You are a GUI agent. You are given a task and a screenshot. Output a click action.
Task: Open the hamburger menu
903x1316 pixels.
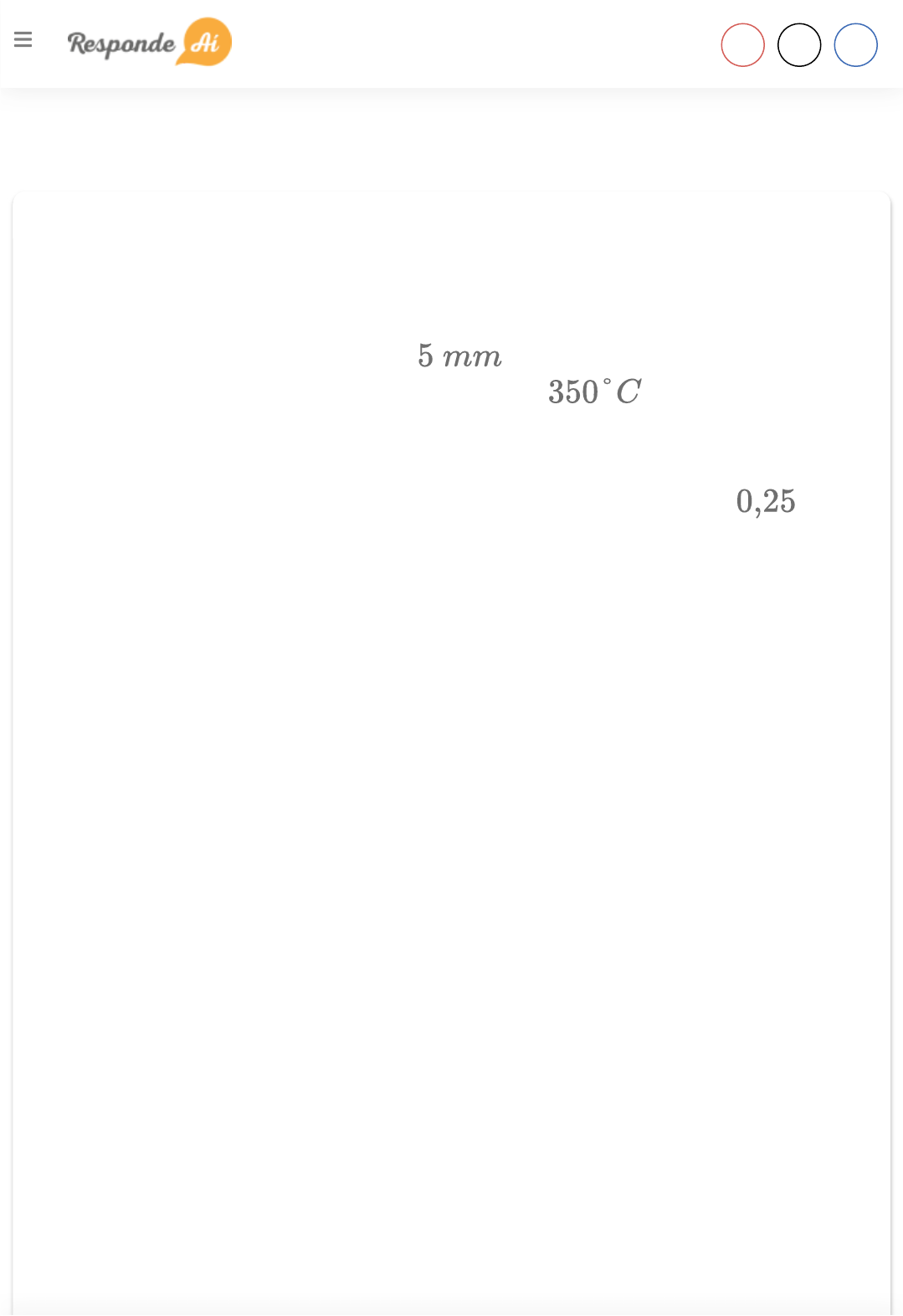pos(23,40)
